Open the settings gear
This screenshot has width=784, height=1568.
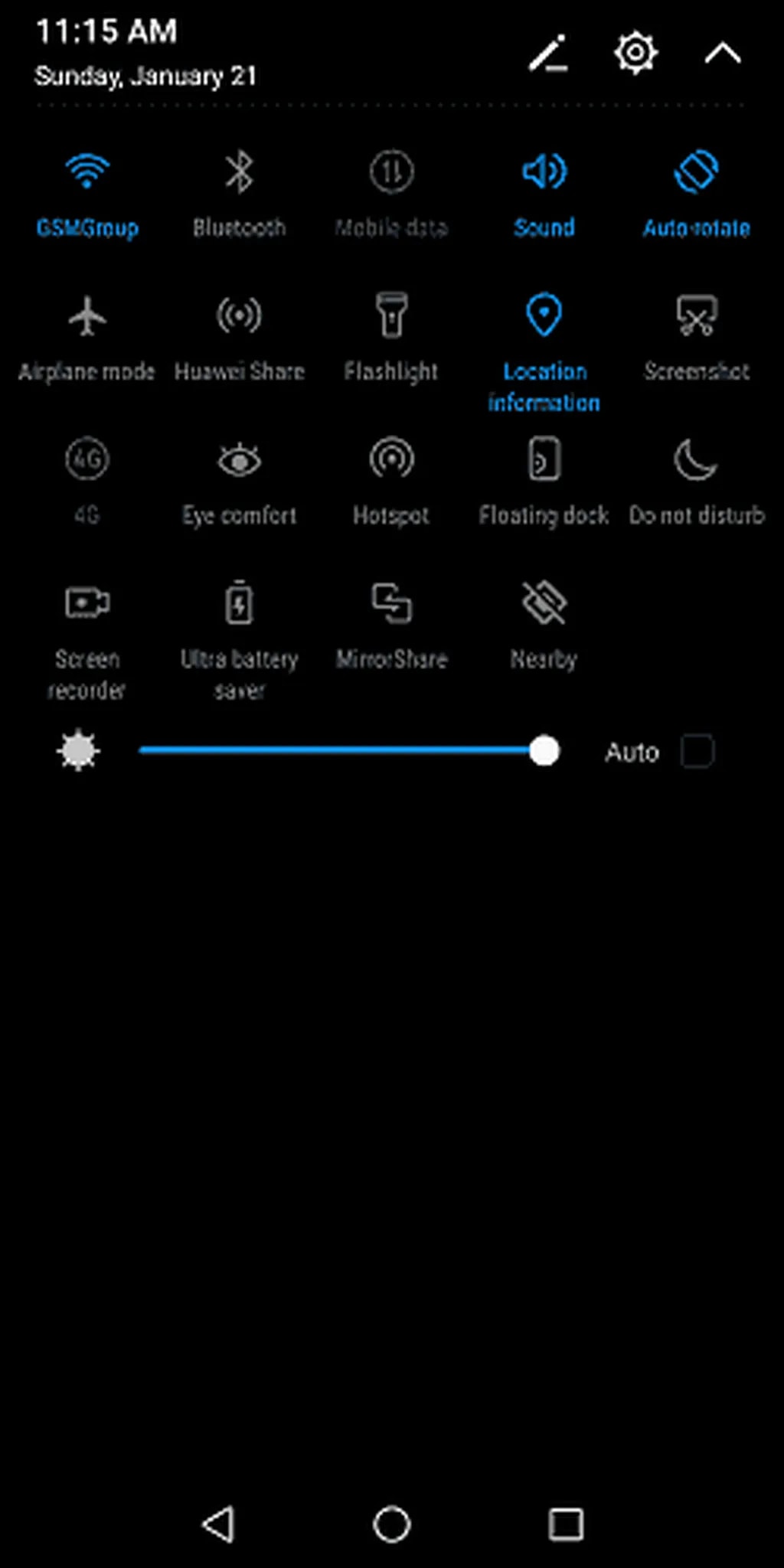(635, 54)
